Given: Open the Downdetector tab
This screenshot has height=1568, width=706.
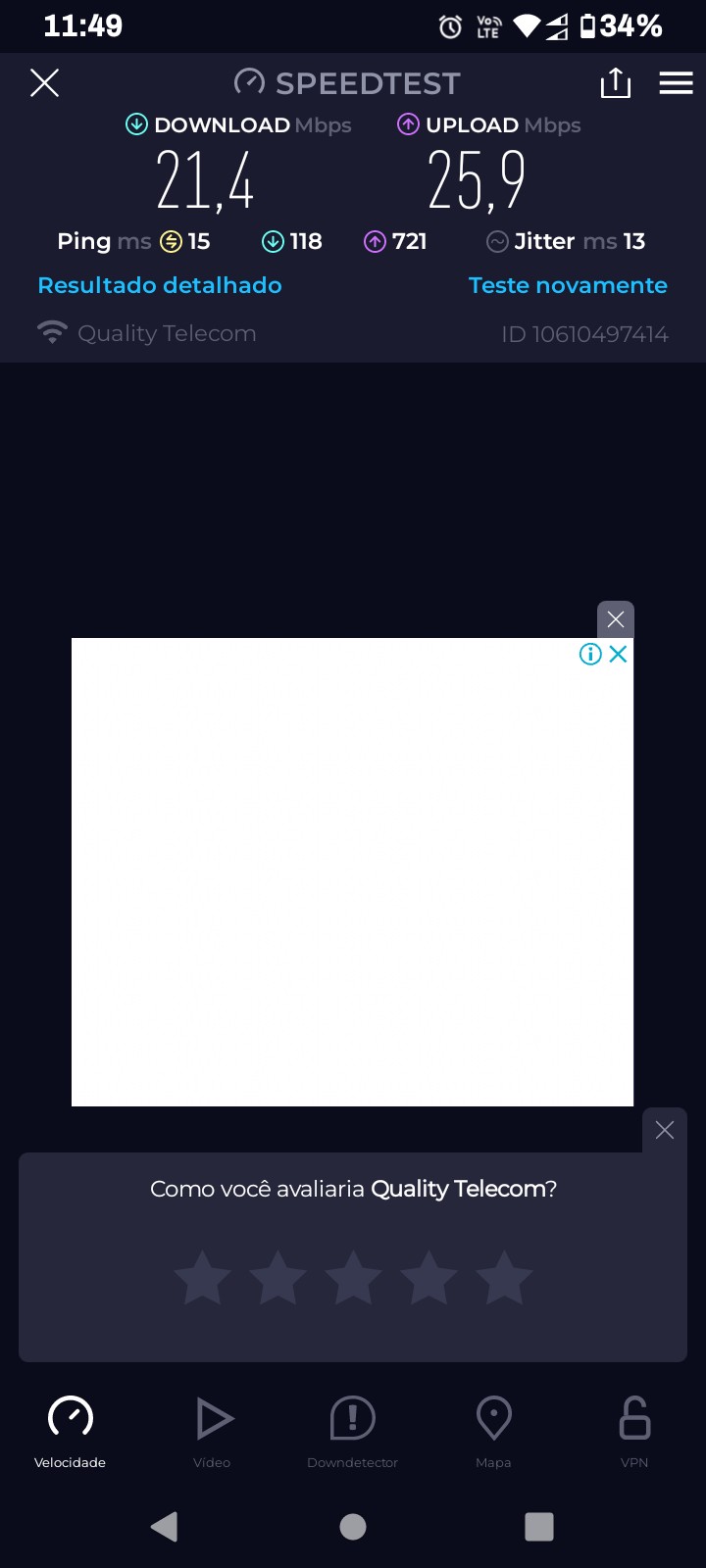Looking at the screenshot, I should [x=353, y=1431].
